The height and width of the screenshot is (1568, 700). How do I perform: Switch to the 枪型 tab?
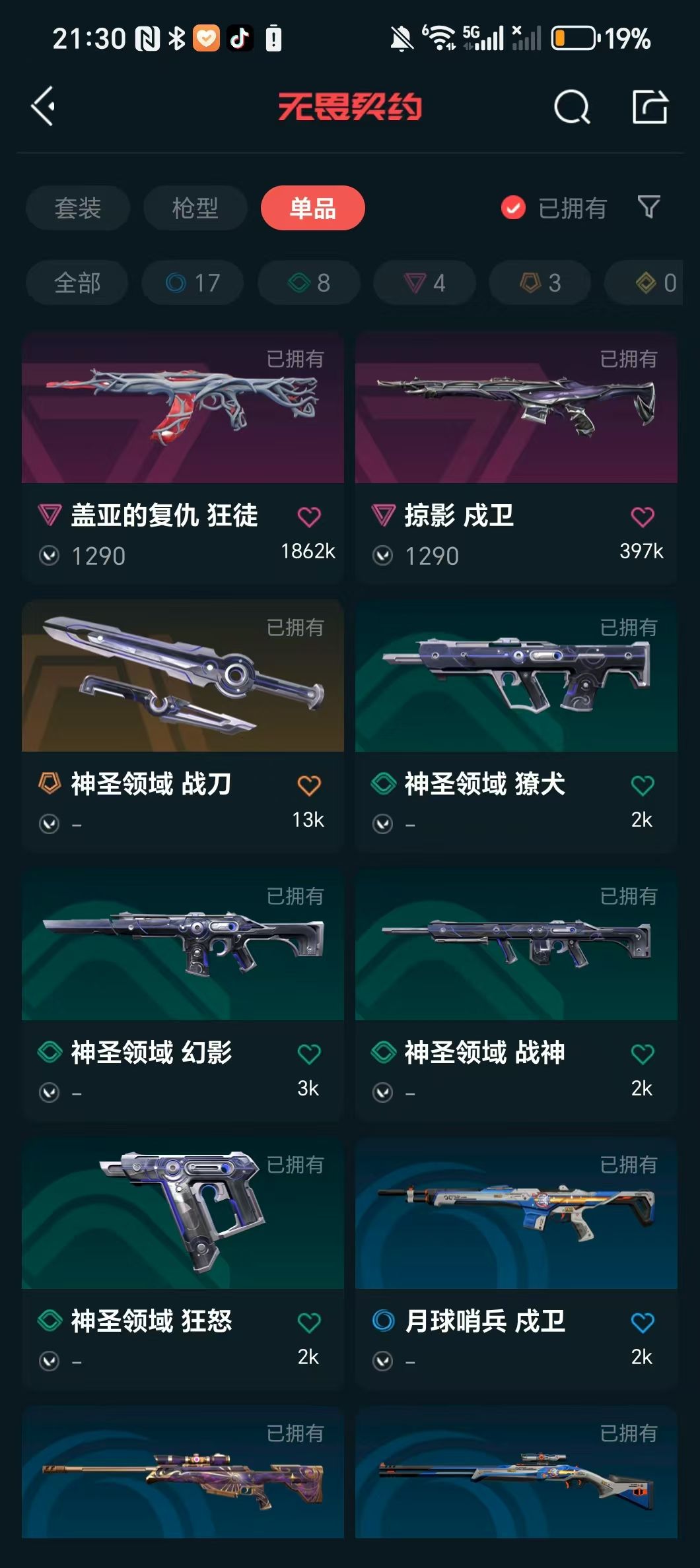tap(195, 208)
